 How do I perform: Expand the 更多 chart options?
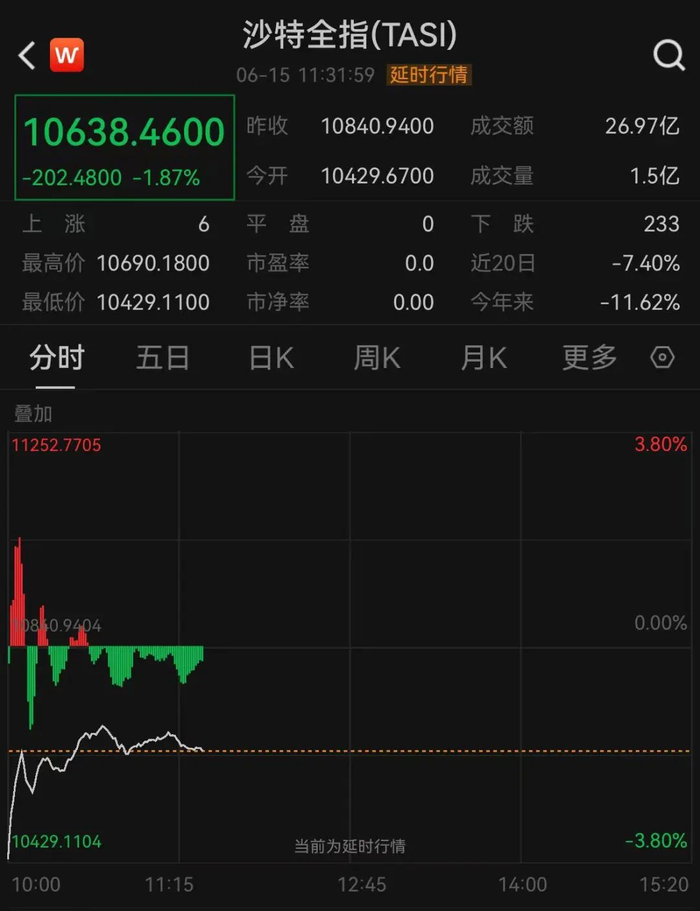coord(589,358)
